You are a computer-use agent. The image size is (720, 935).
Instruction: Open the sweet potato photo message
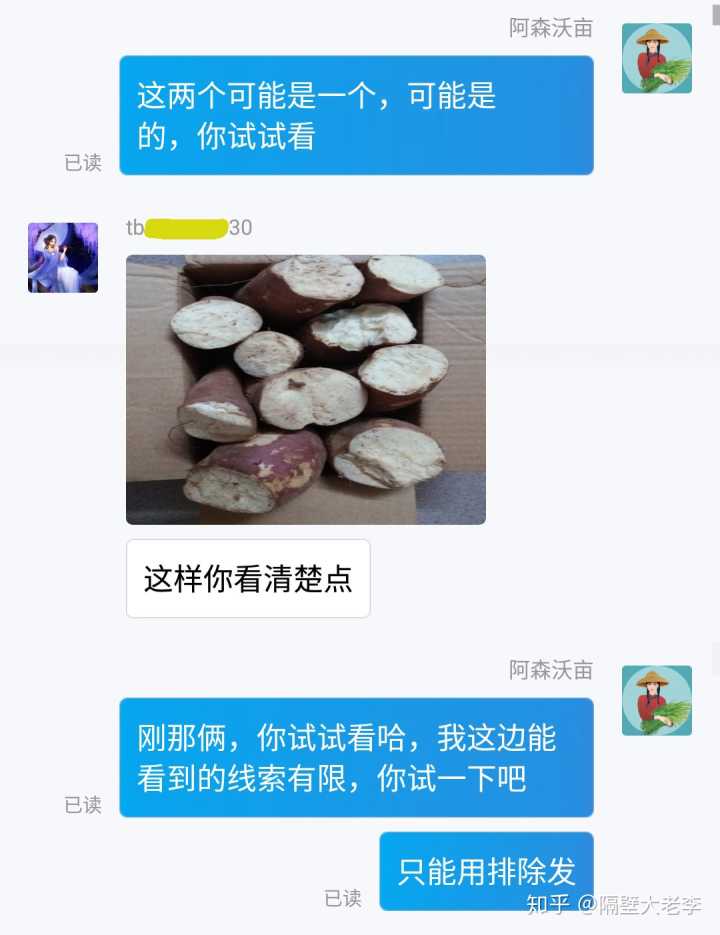[x=305, y=389]
